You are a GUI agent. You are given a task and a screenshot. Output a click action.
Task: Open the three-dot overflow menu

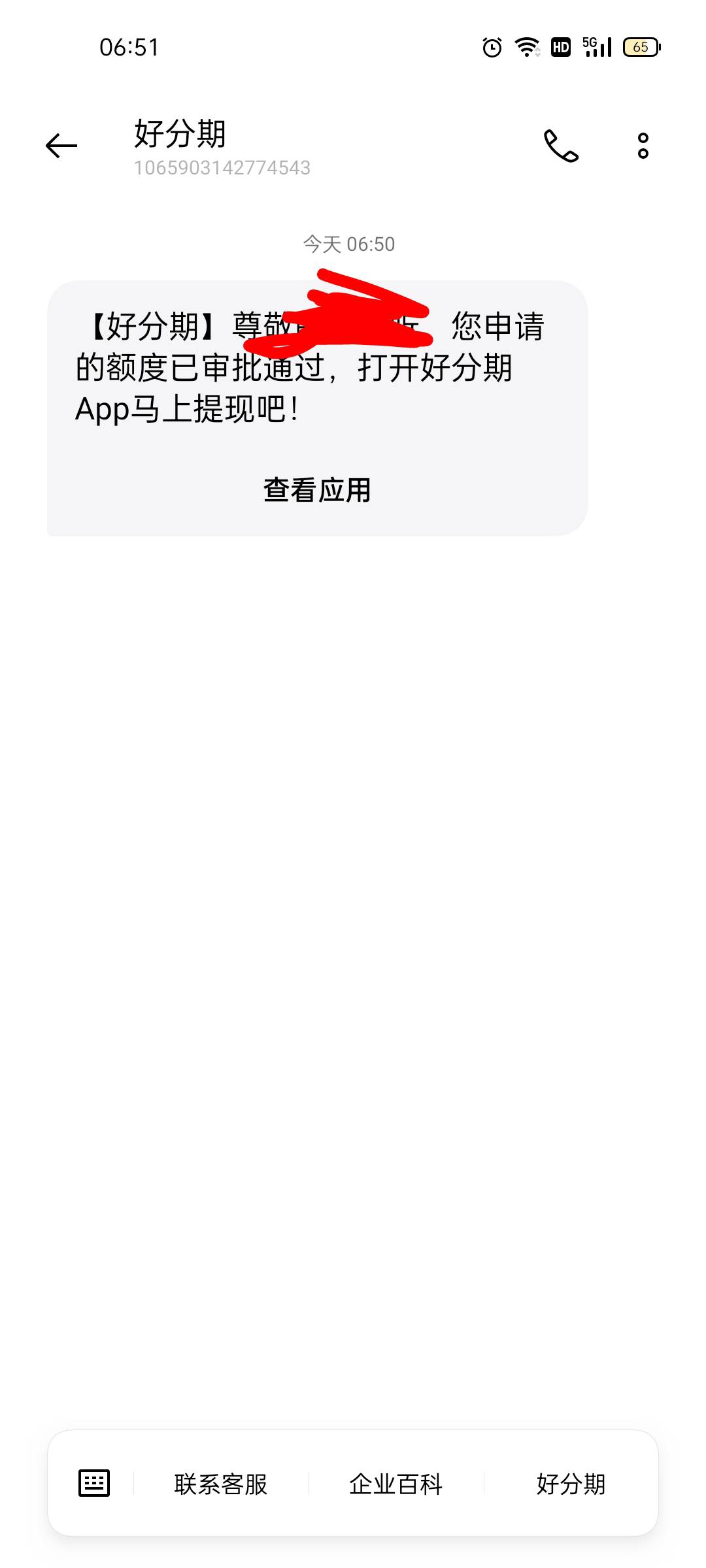pos(643,146)
